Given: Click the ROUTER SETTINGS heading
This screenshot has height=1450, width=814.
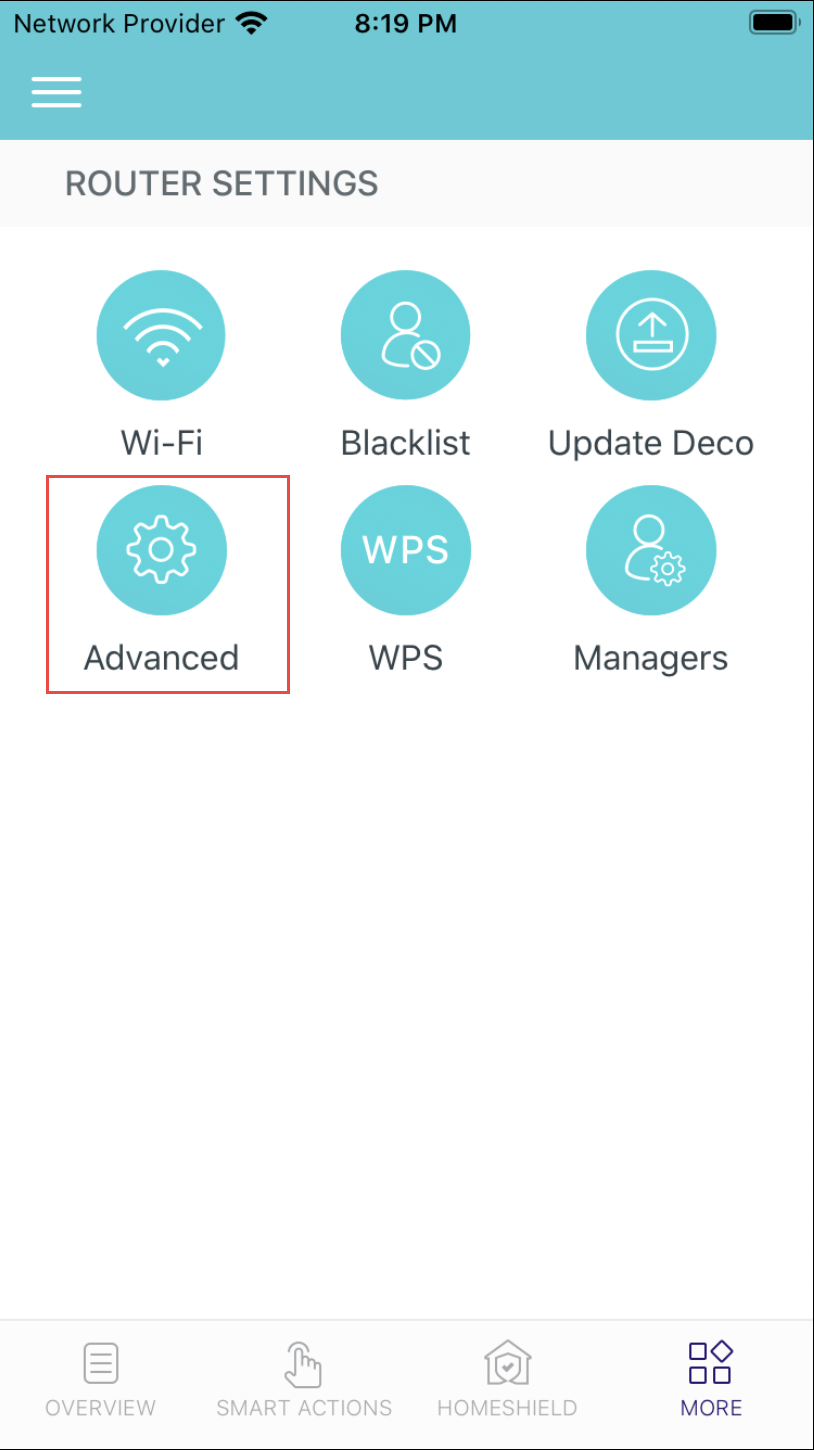Looking at the screenshot, I should 221,183.
